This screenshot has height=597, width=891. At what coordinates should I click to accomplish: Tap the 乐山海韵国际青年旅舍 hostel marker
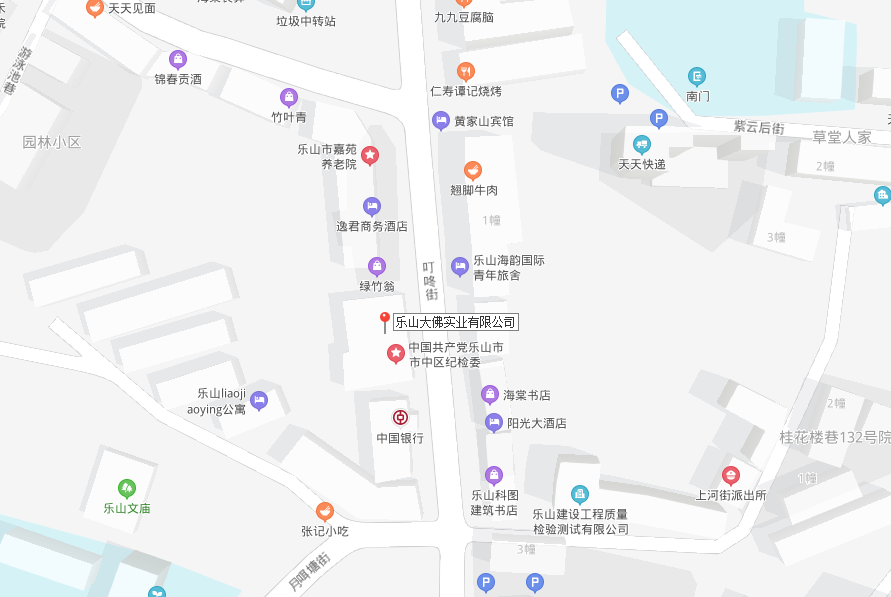click(460, 266)
